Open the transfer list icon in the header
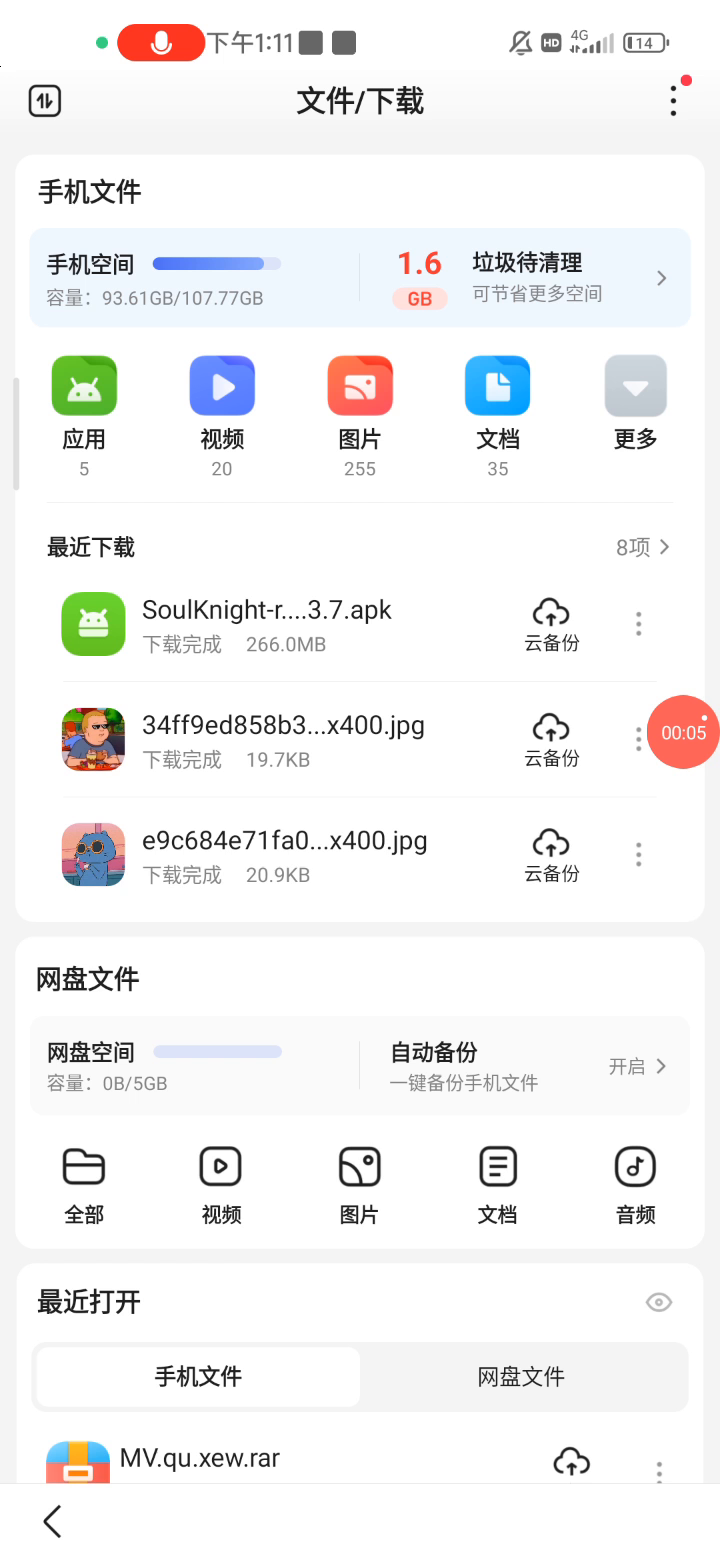The image size is (720, 1560). [x=45, y=101]
